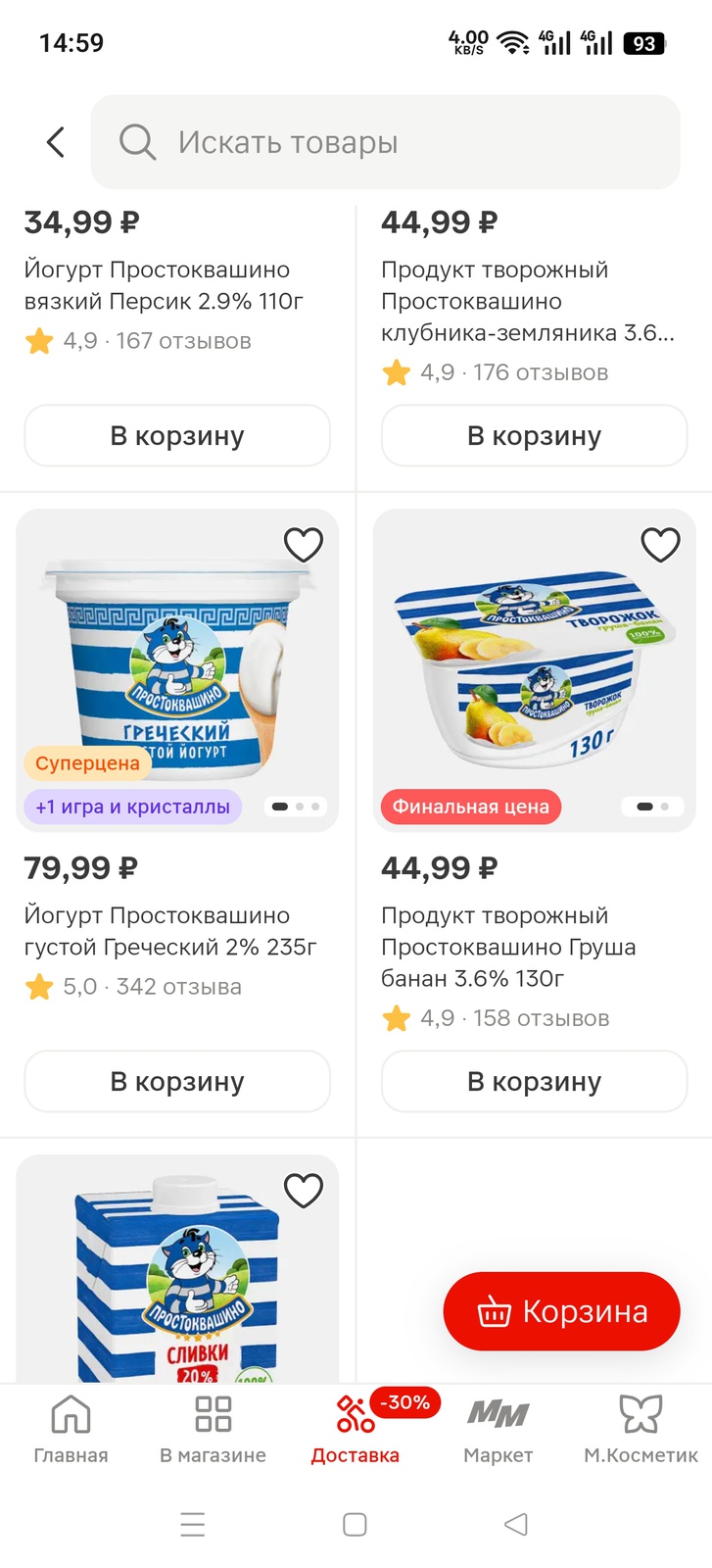712x1568 pixels.
Task: Open the red Корзина cart button
Action: (561, 1311)
